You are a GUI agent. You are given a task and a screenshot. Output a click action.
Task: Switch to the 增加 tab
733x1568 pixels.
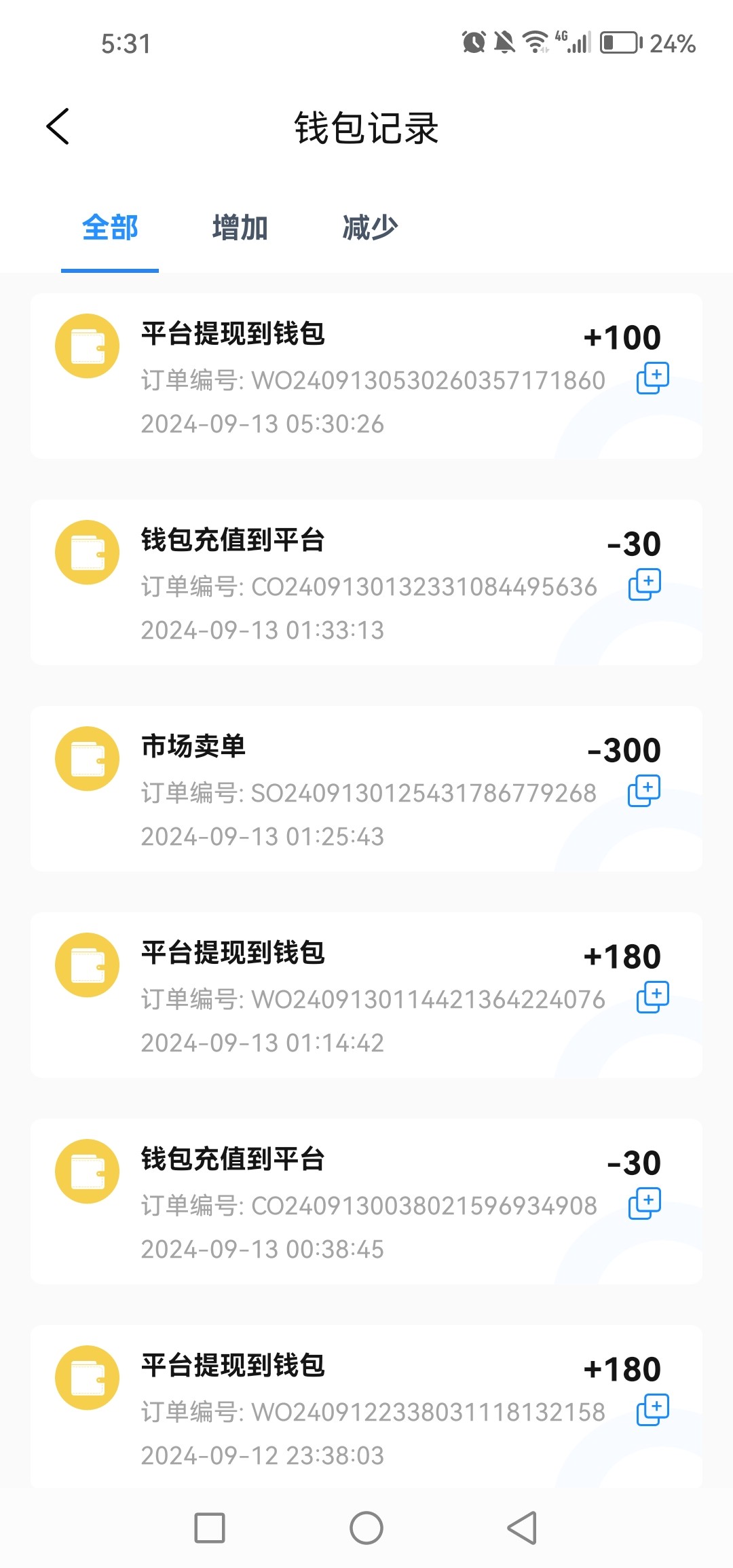240,227
